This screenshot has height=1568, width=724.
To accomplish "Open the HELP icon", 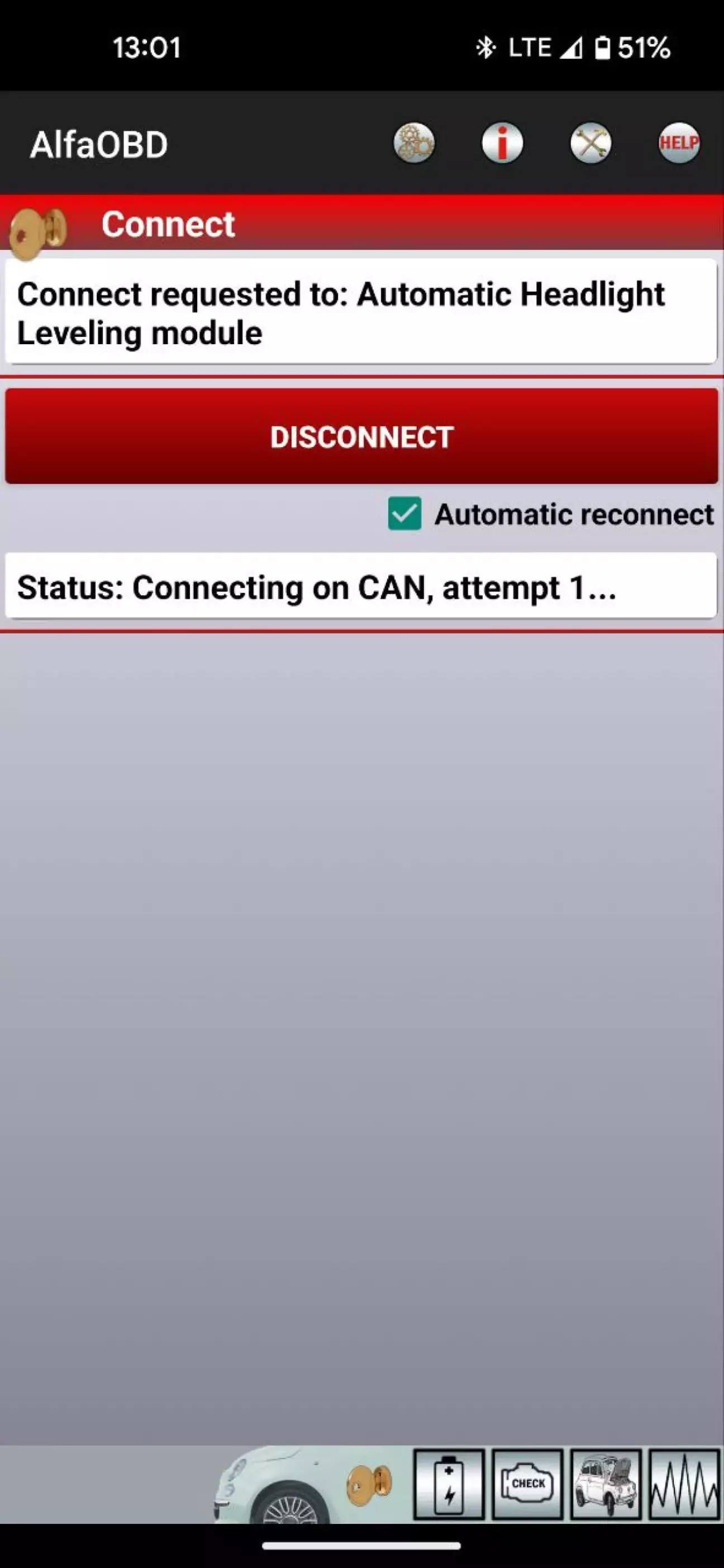I will tap(678, 144).
